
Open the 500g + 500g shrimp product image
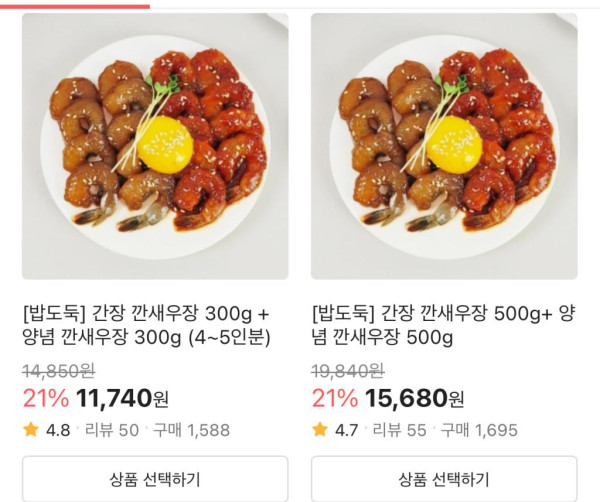pyautogui.click(x=444, y=146)
